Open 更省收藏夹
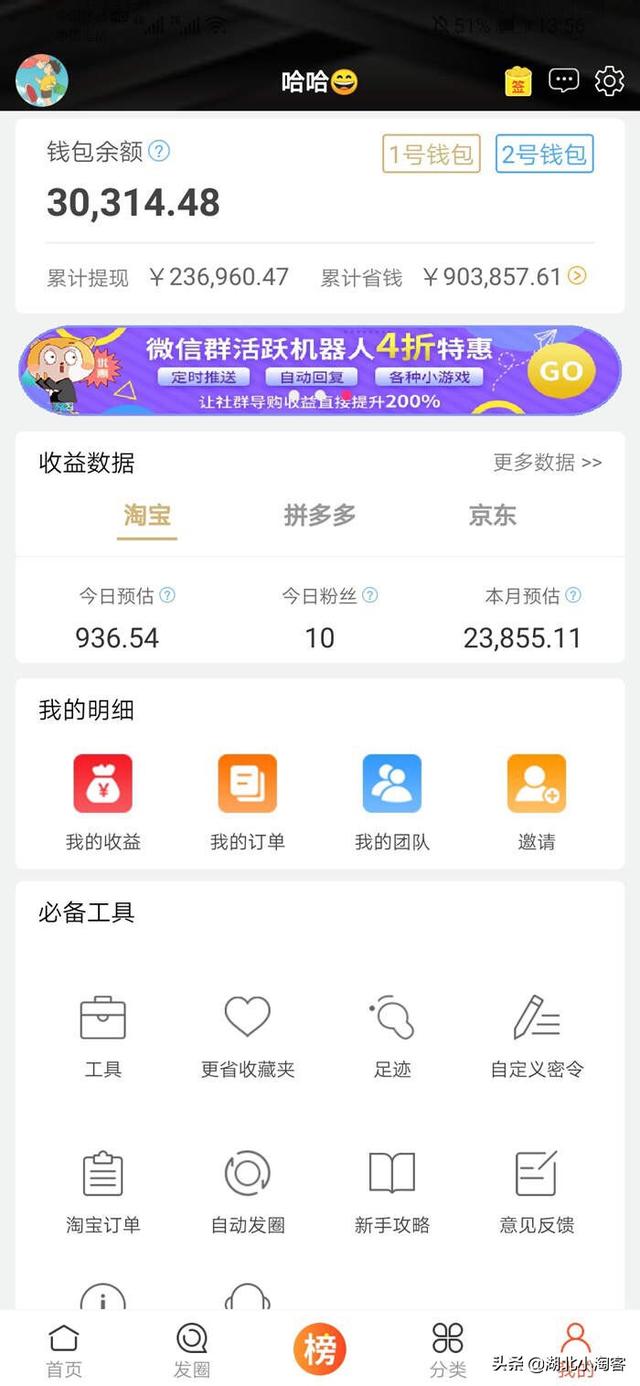 pos(247,1036)
